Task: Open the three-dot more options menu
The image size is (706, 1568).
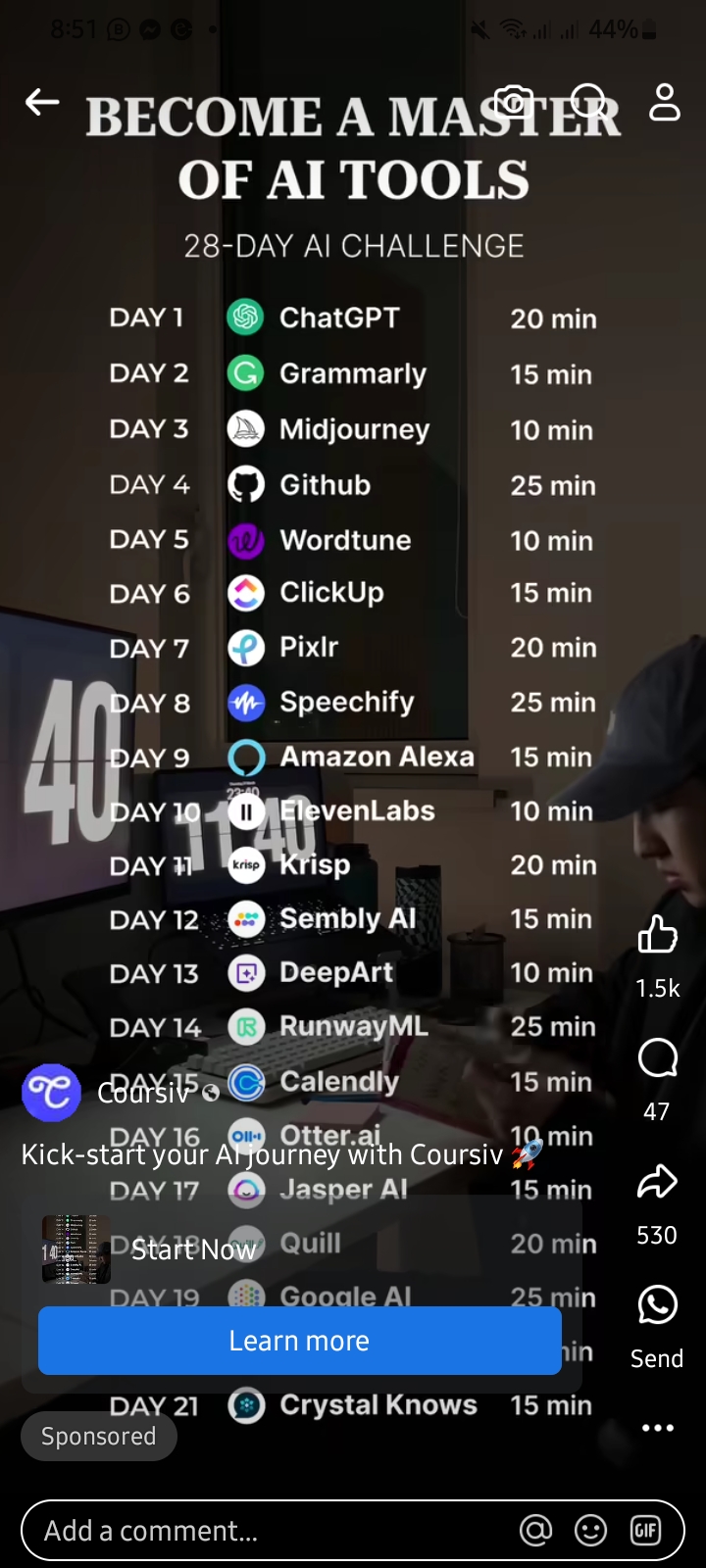Action: click(657, 1428)
